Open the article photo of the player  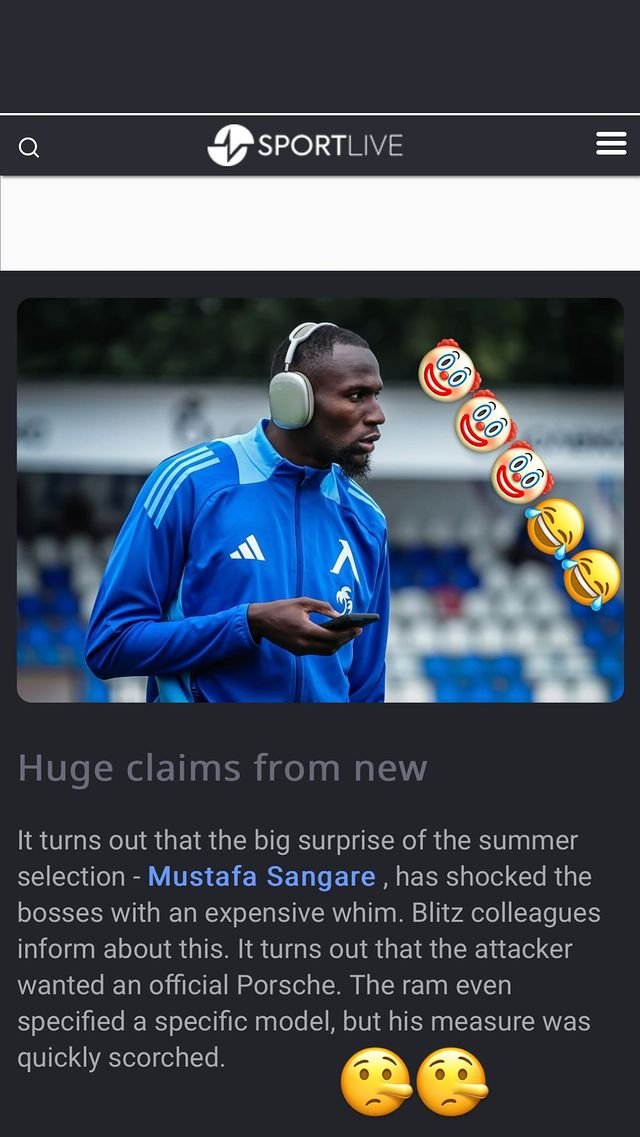click(x=250, y=500)
